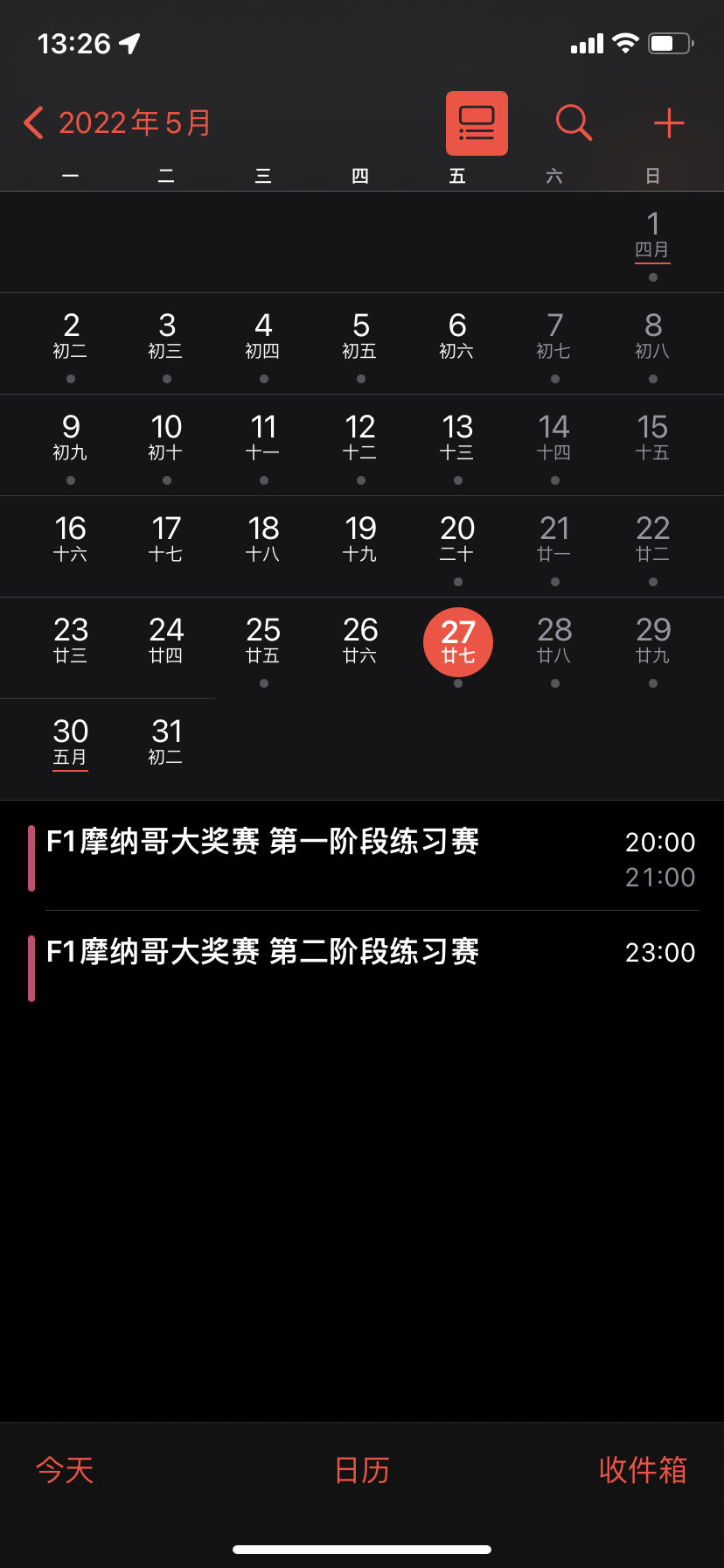Select May 31 on the calendar
The image size is (724, 1568).
pos(166,743)
